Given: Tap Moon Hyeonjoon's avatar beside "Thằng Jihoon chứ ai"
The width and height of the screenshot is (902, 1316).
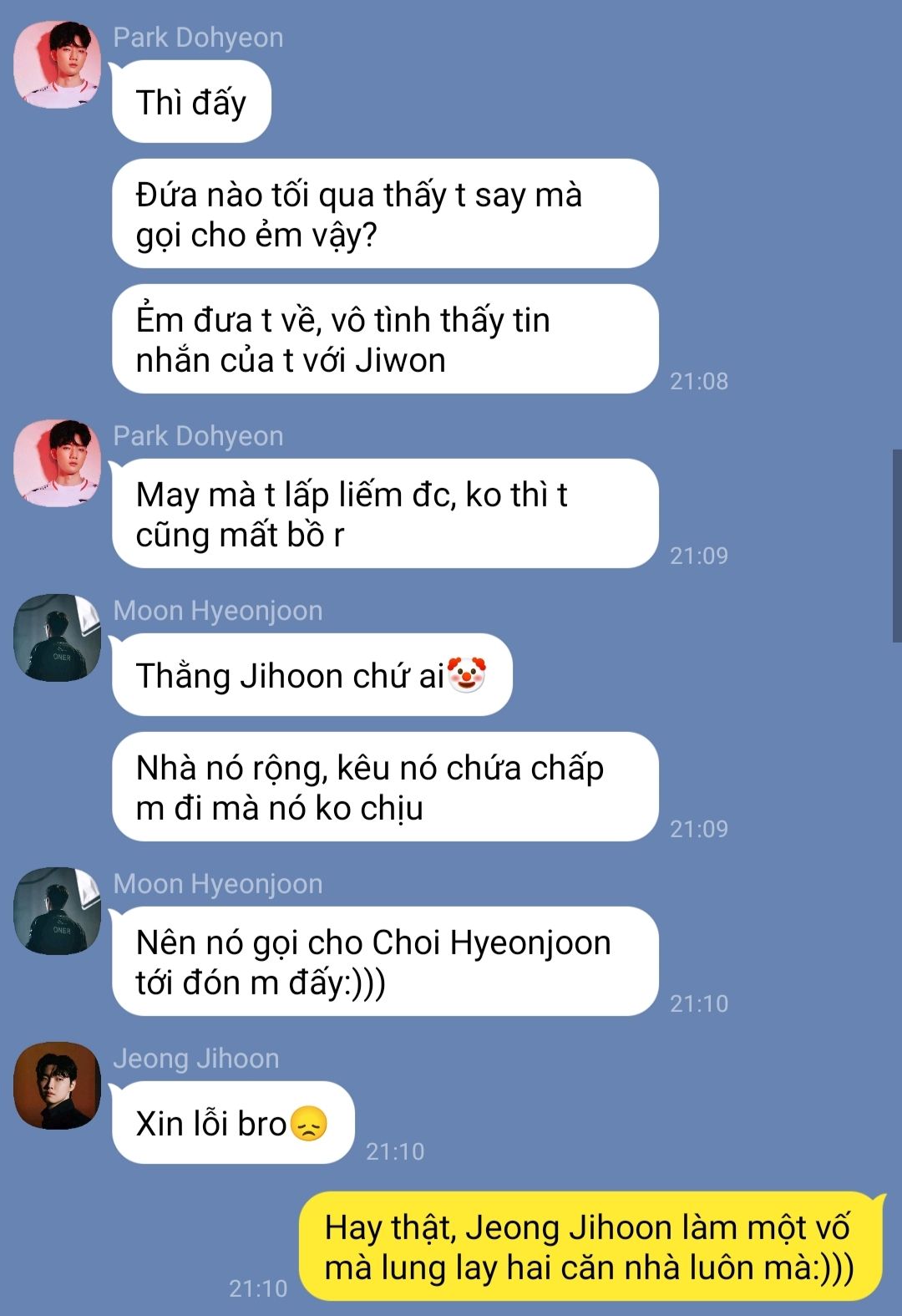Looking at the screenshot, I should pyautogui.click(x=57, y=638).
